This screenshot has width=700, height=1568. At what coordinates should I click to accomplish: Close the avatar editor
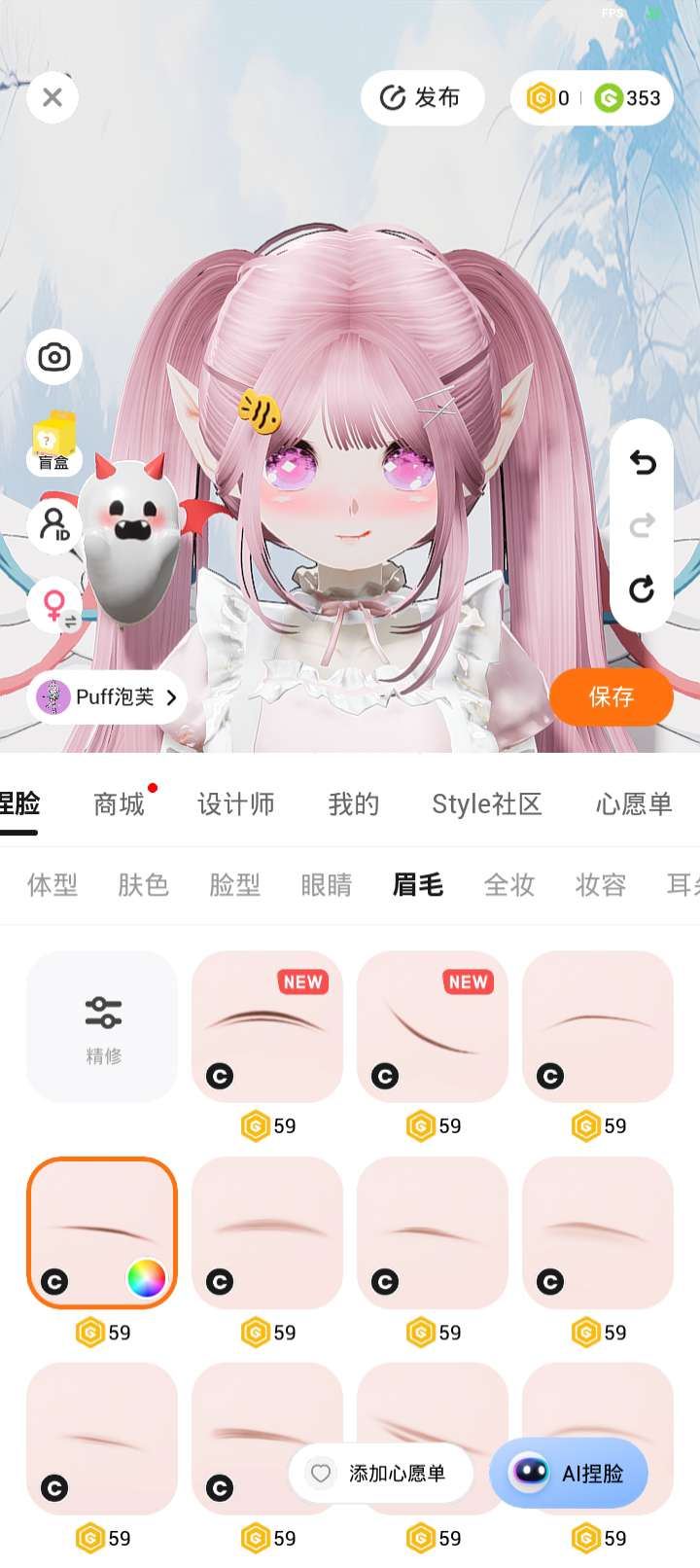(52, 97)
